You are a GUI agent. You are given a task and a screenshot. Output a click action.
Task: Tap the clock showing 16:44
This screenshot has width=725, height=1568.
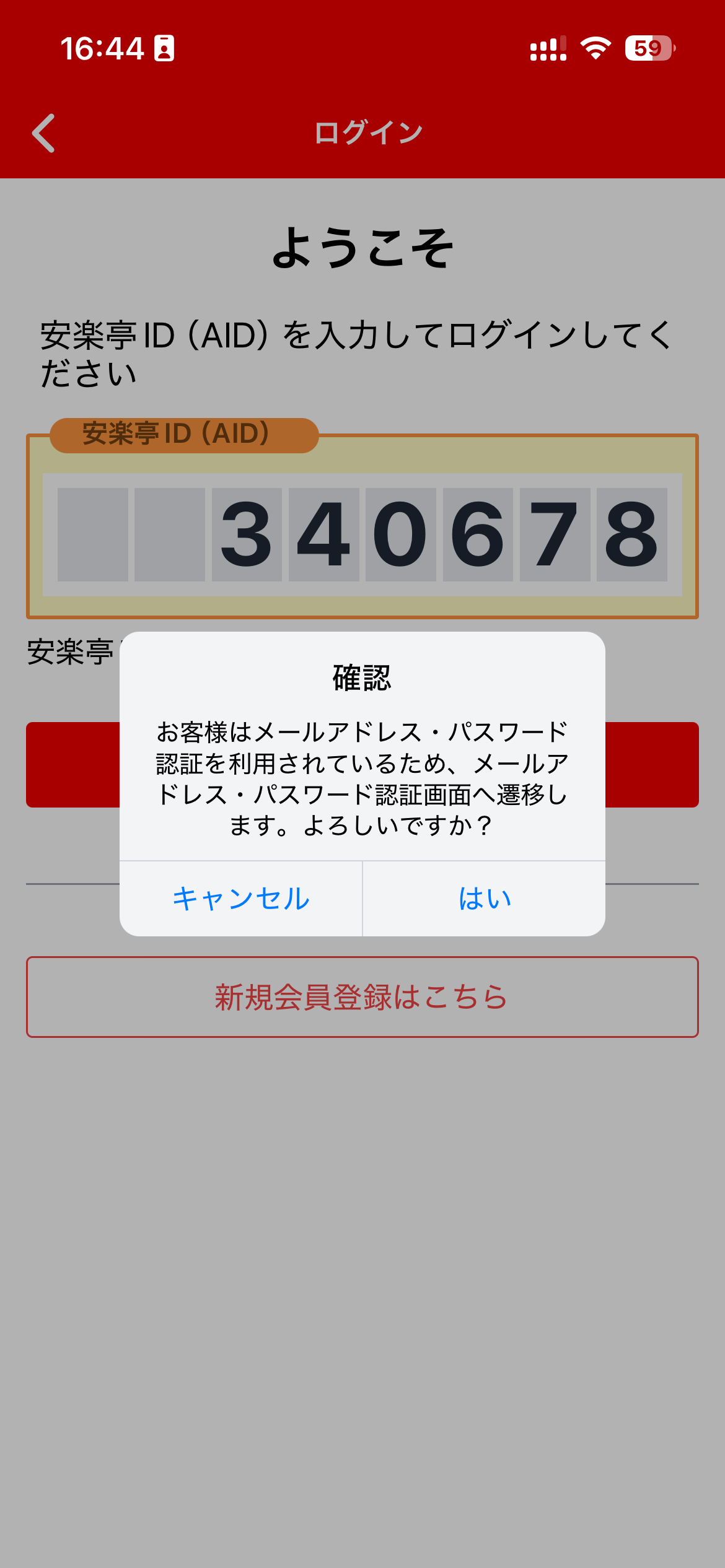pyautogui.click(x=101, y=50)
